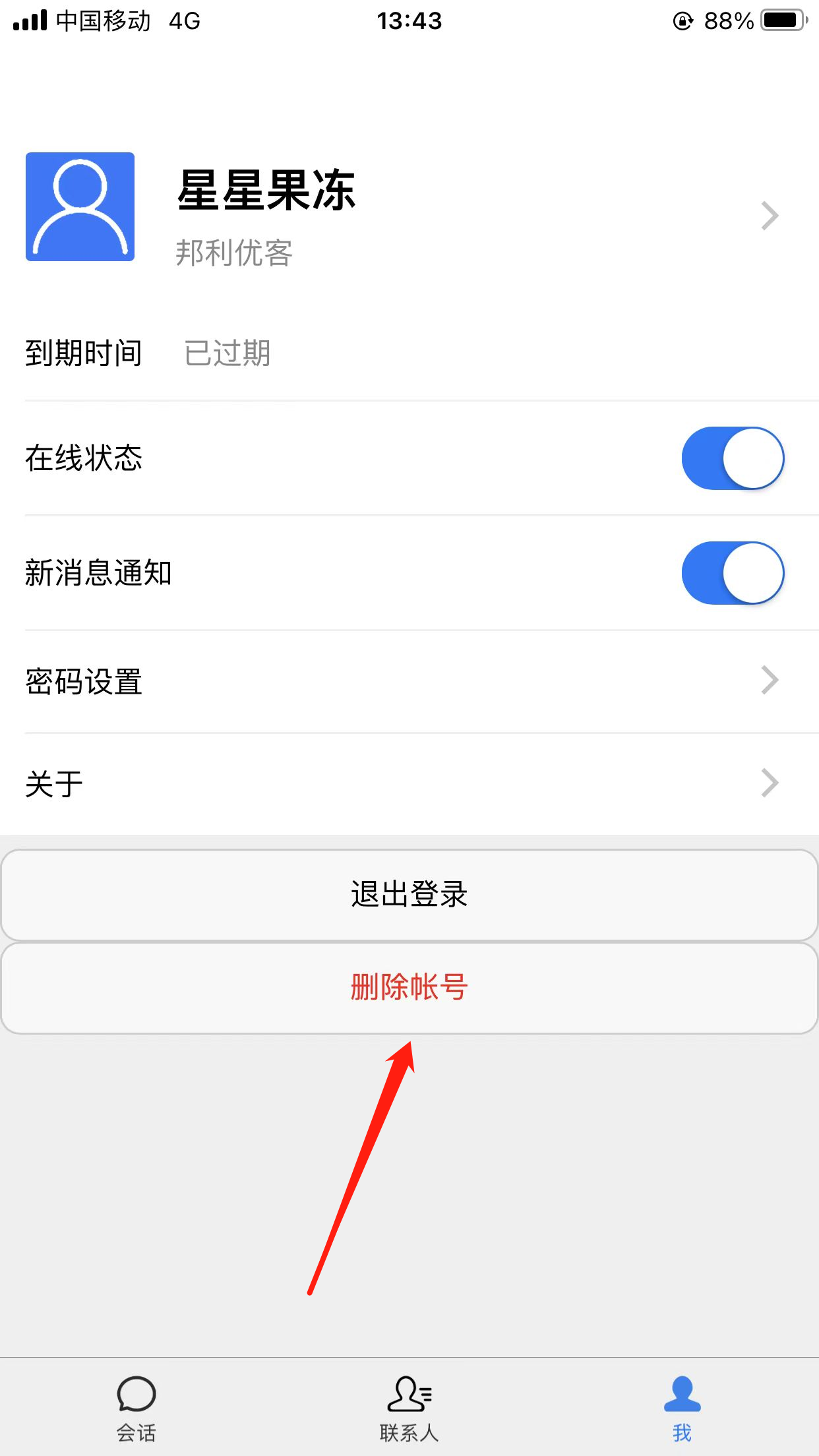Image resolution: width=819 pixels, height=1456 pixels.
Task: Tap the blue profile avatar
Action: pos(80,206)
